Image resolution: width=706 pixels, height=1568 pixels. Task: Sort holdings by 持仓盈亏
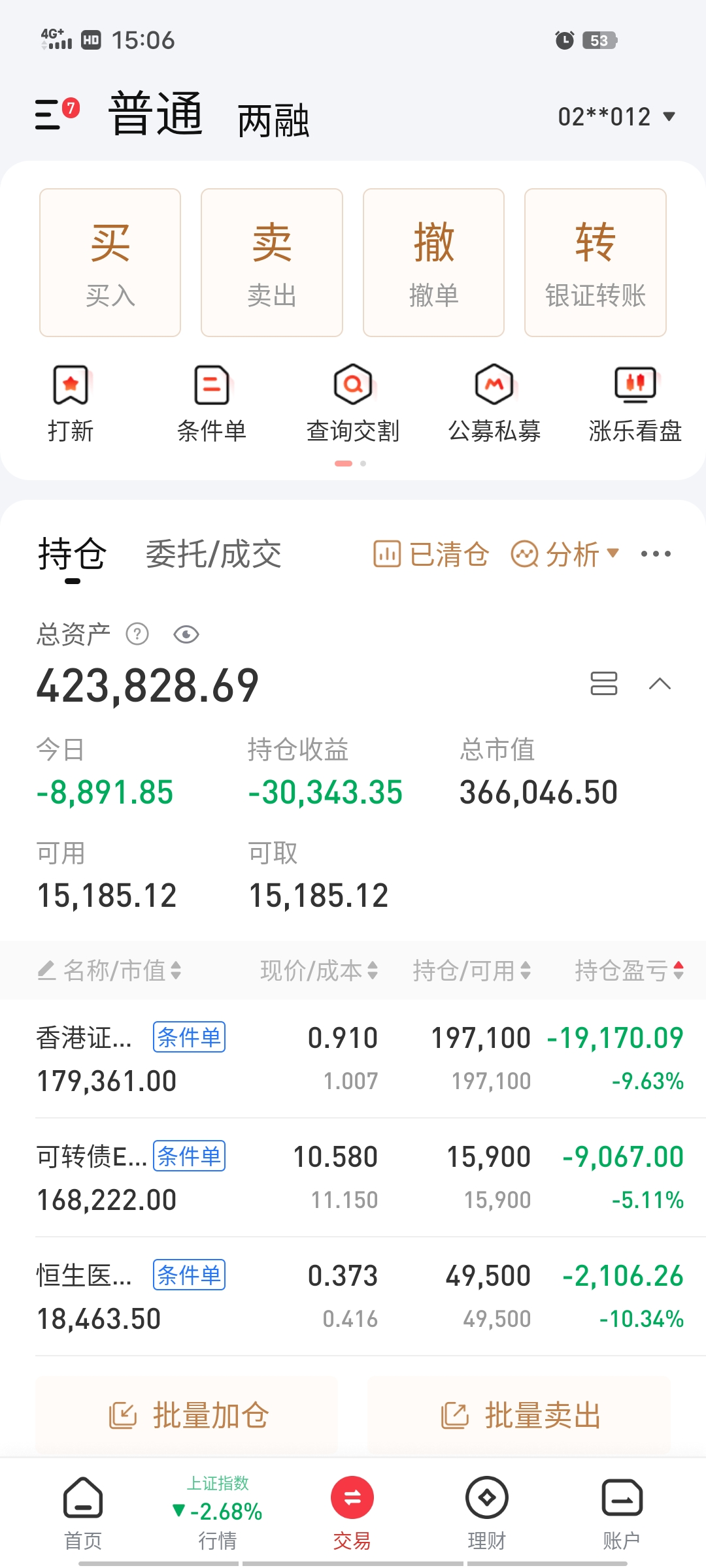[x=629, y=971]
